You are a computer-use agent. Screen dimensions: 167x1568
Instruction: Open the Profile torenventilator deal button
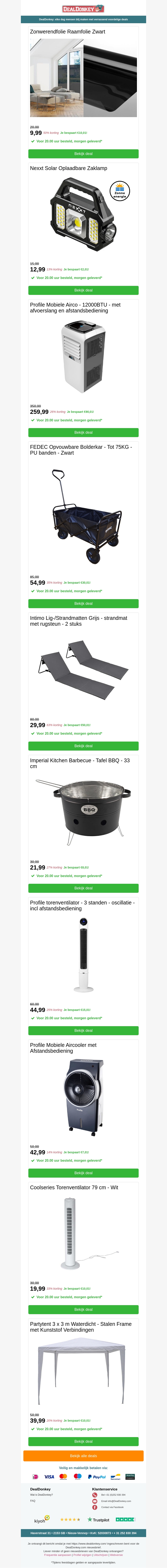(83, 1031)
